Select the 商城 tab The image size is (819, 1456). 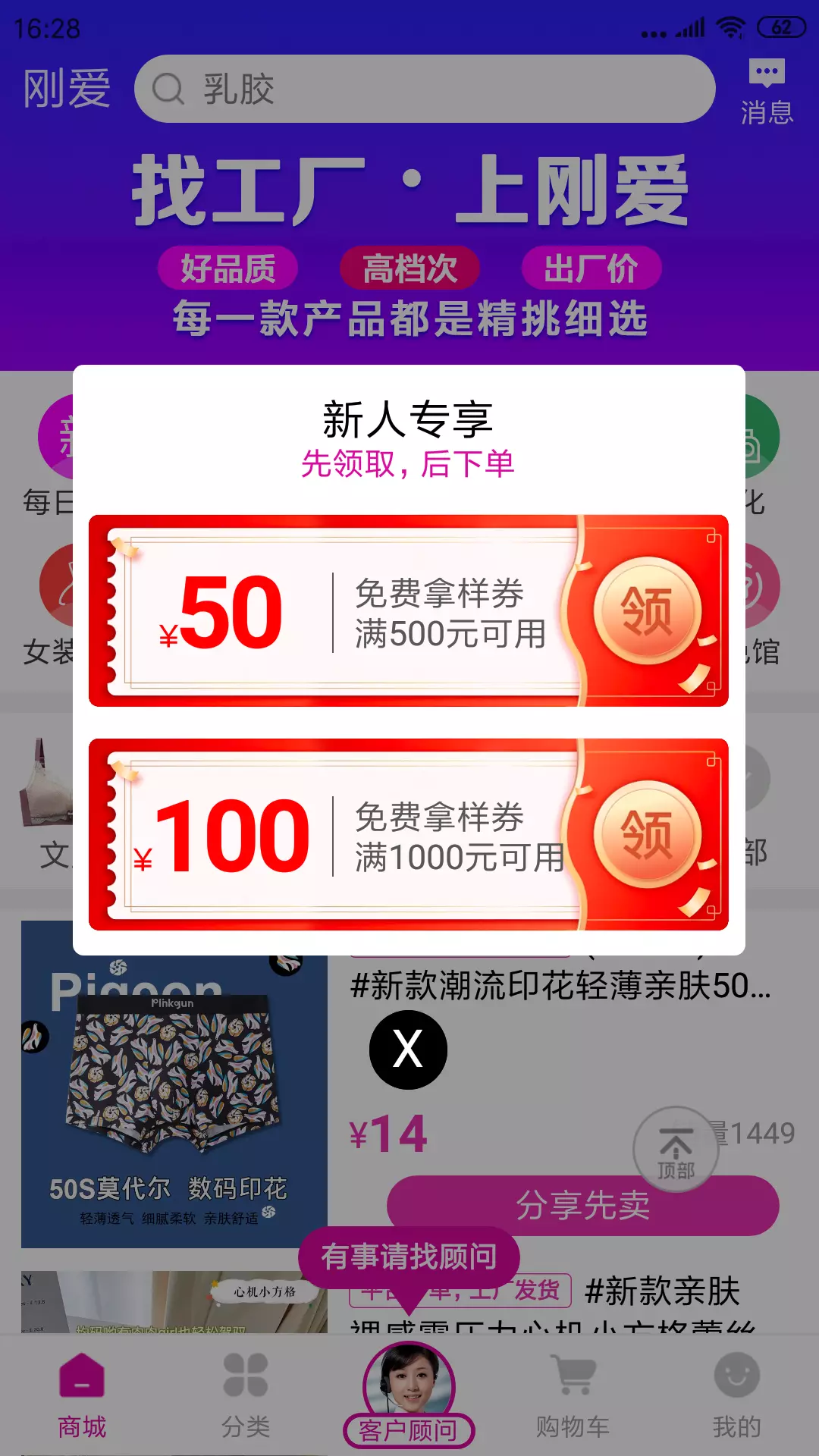point(82,1395)
